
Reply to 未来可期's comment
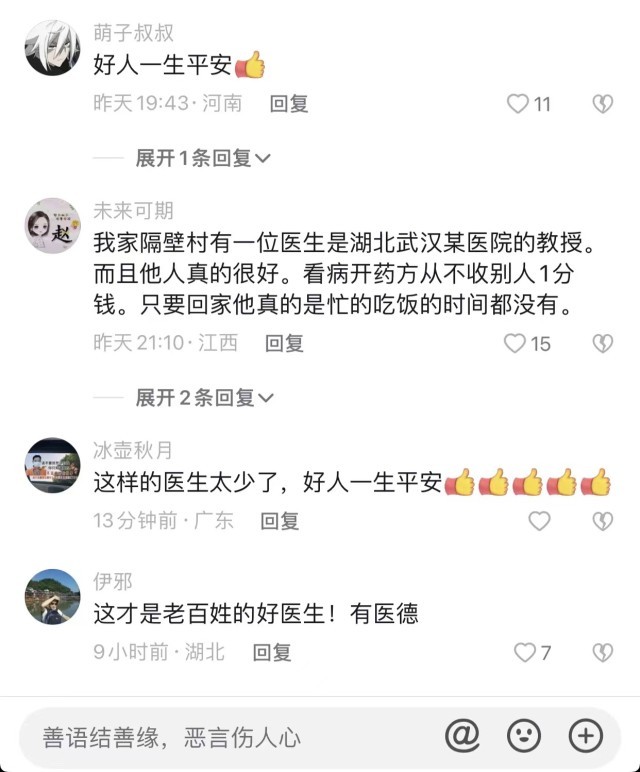pos(284,343)
